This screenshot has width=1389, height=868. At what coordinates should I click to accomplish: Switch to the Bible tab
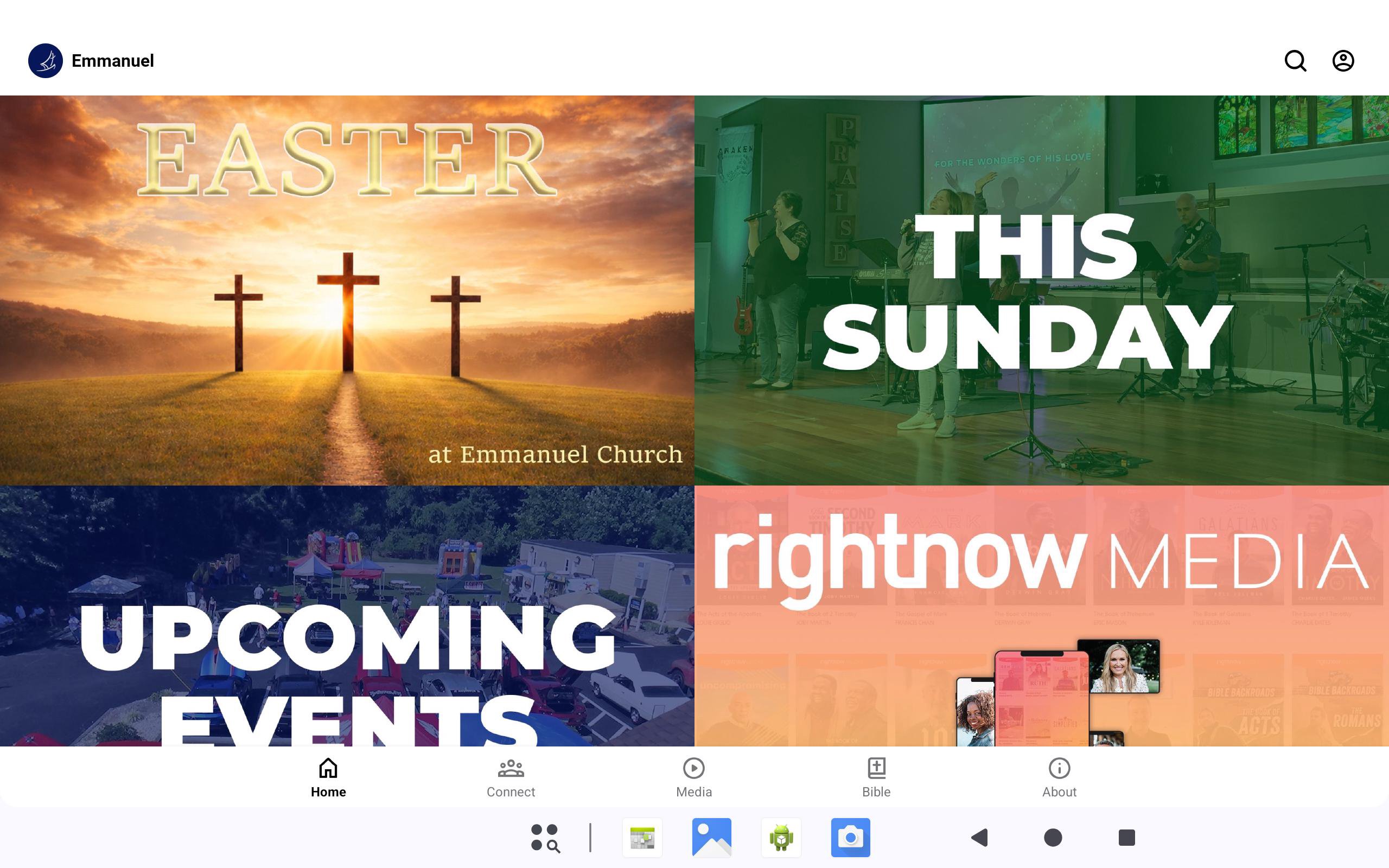[x=876, y=777]
